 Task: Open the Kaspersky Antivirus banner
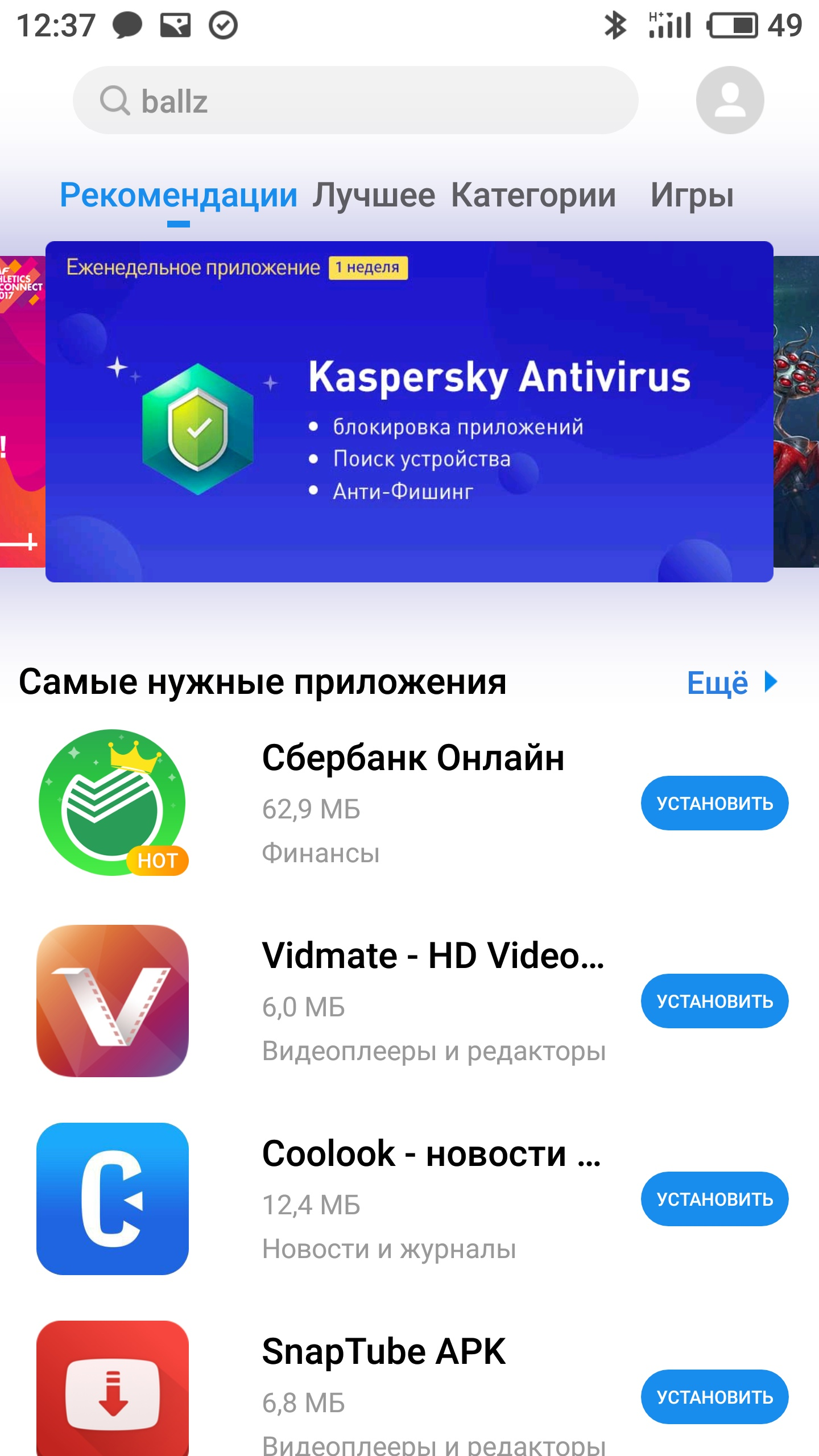click(409, 412)
